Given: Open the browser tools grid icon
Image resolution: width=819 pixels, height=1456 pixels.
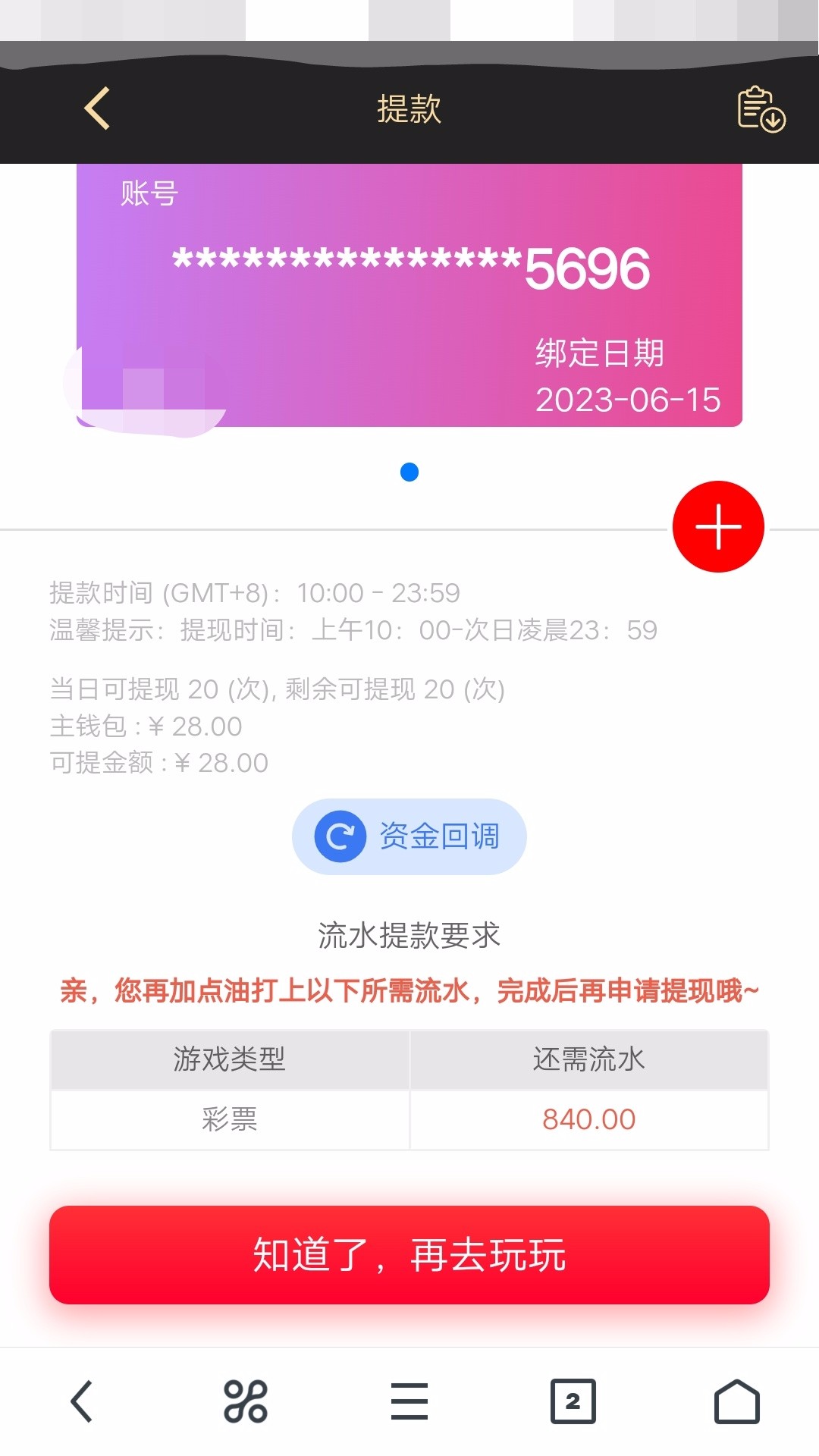Looking at the screenshot, I should click(245, 1401).
